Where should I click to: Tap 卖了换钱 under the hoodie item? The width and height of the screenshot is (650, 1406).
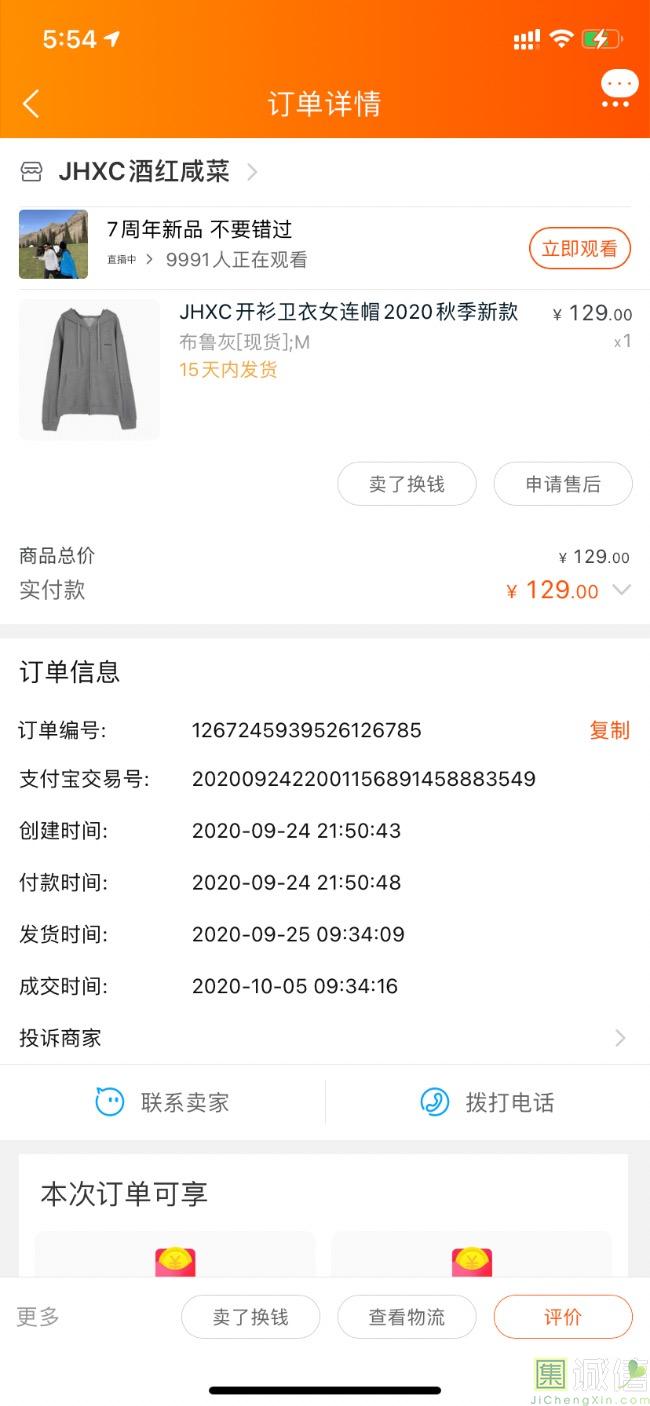[406, 484]
